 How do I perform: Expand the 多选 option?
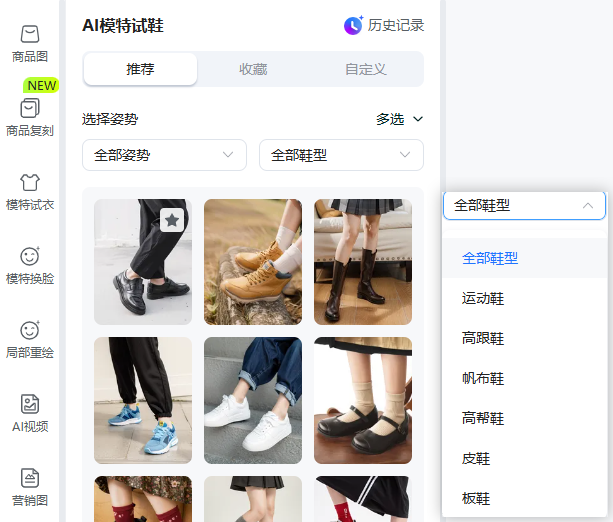pos(400,119)
